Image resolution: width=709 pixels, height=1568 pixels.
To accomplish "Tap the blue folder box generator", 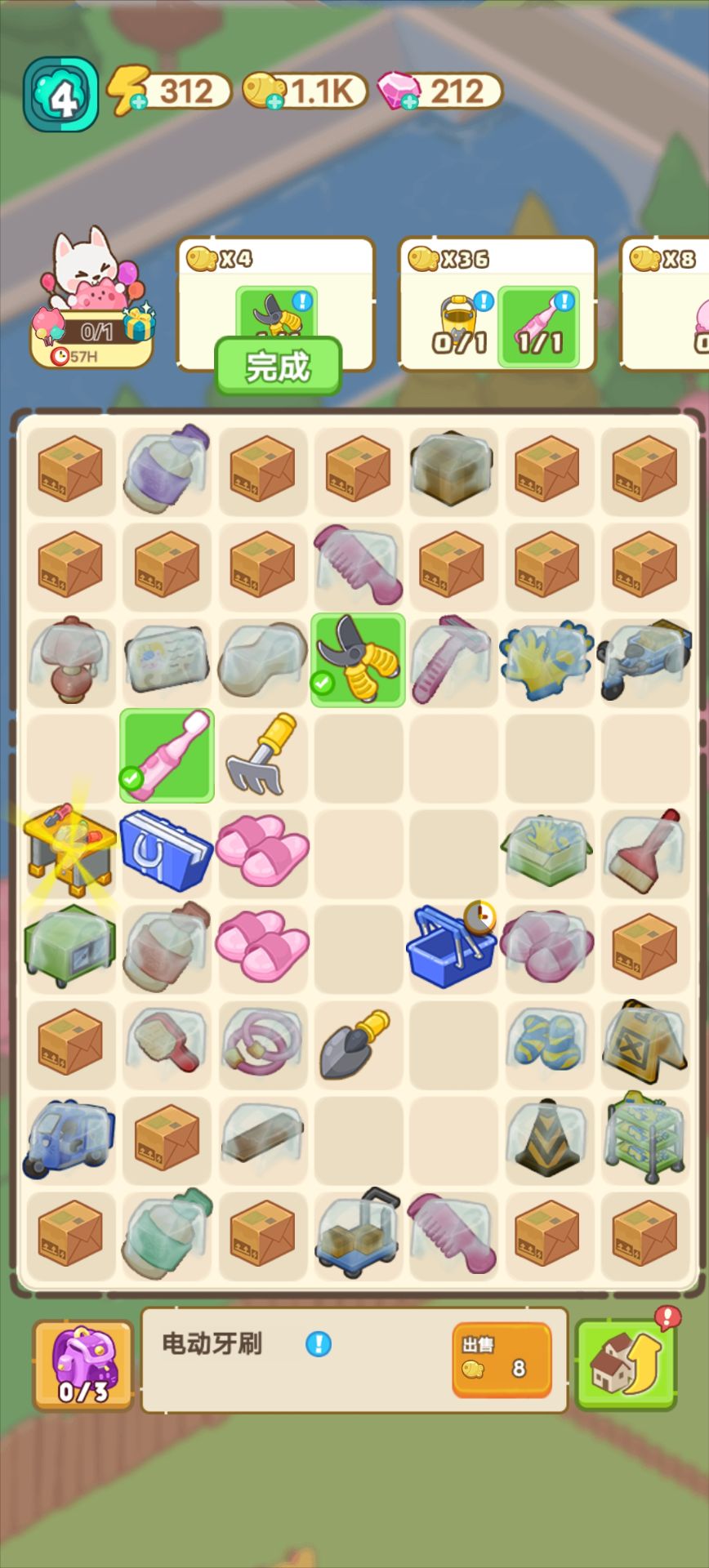I will click(x=167, y=851).
